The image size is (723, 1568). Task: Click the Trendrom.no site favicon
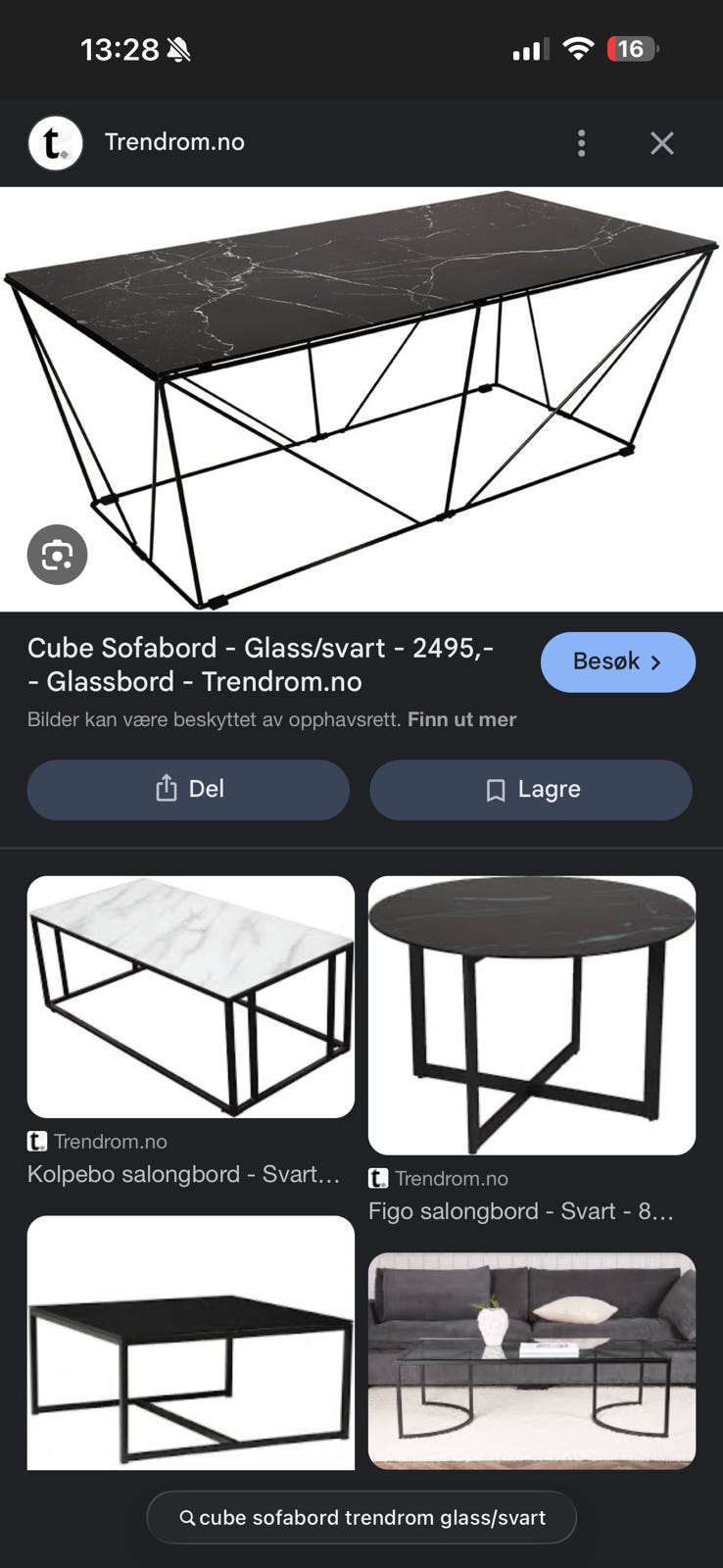tap(56, 141)
